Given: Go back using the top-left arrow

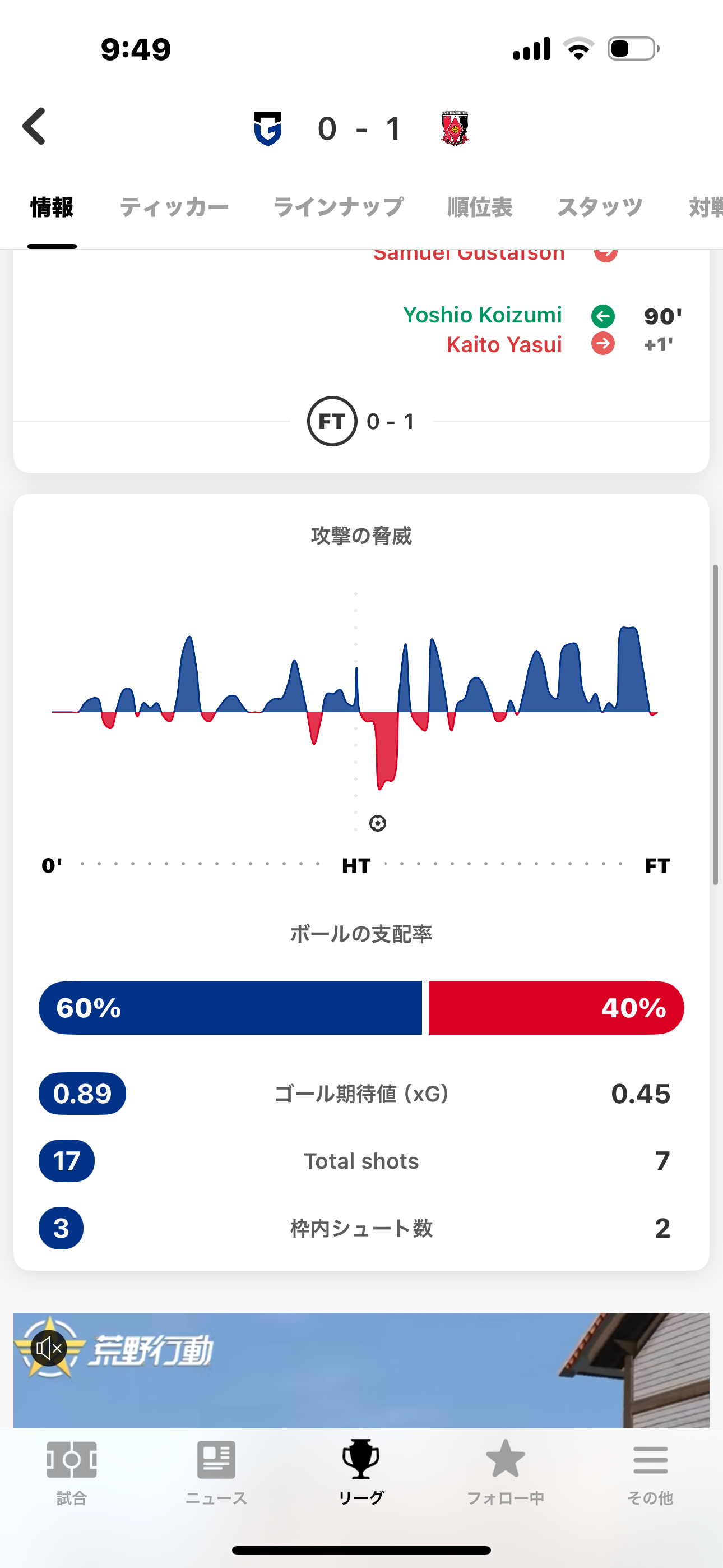Looking at the screenshot, I should click(x=35, y=127).
